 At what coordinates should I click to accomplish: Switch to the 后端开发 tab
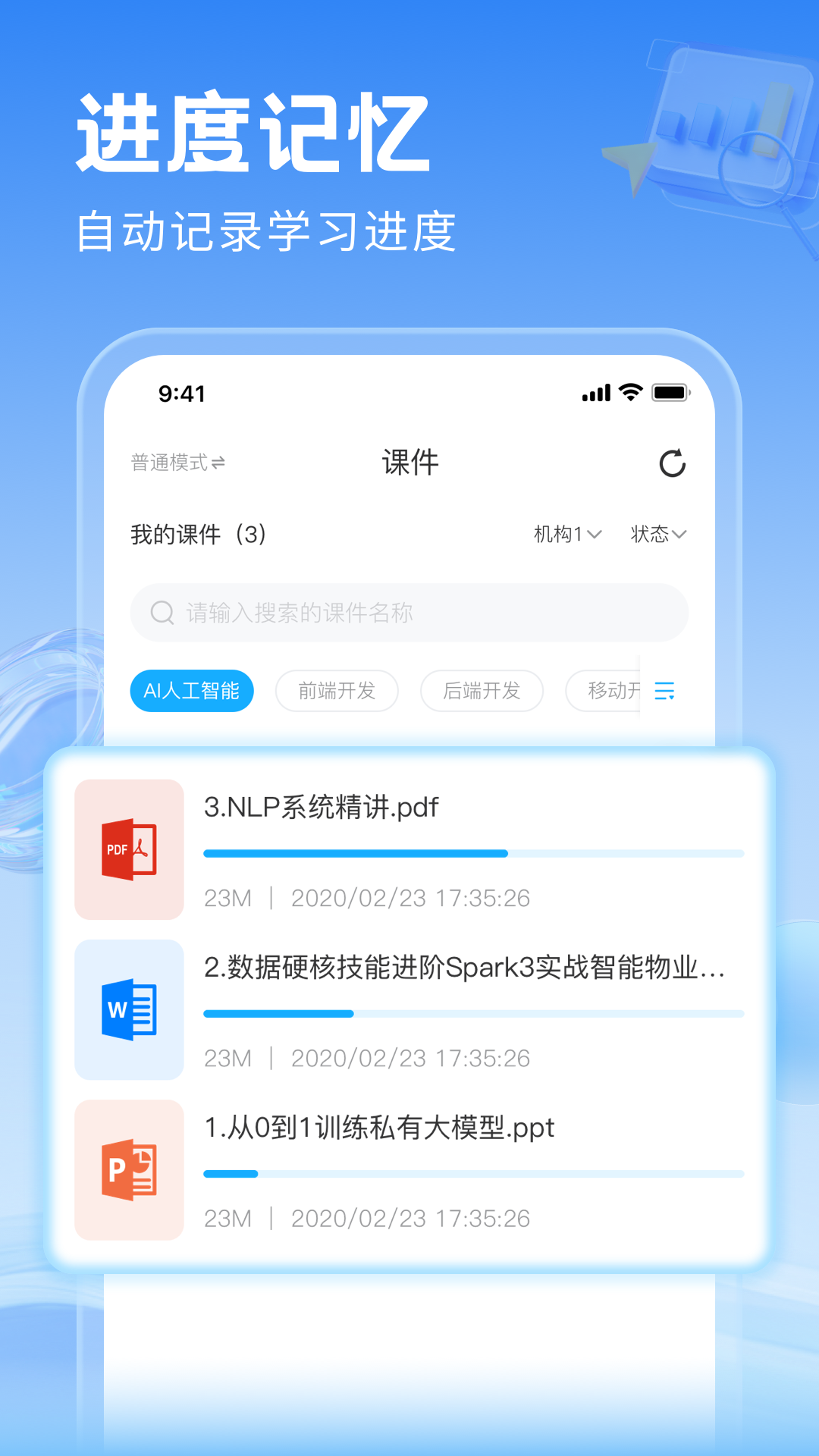[481, 691]
